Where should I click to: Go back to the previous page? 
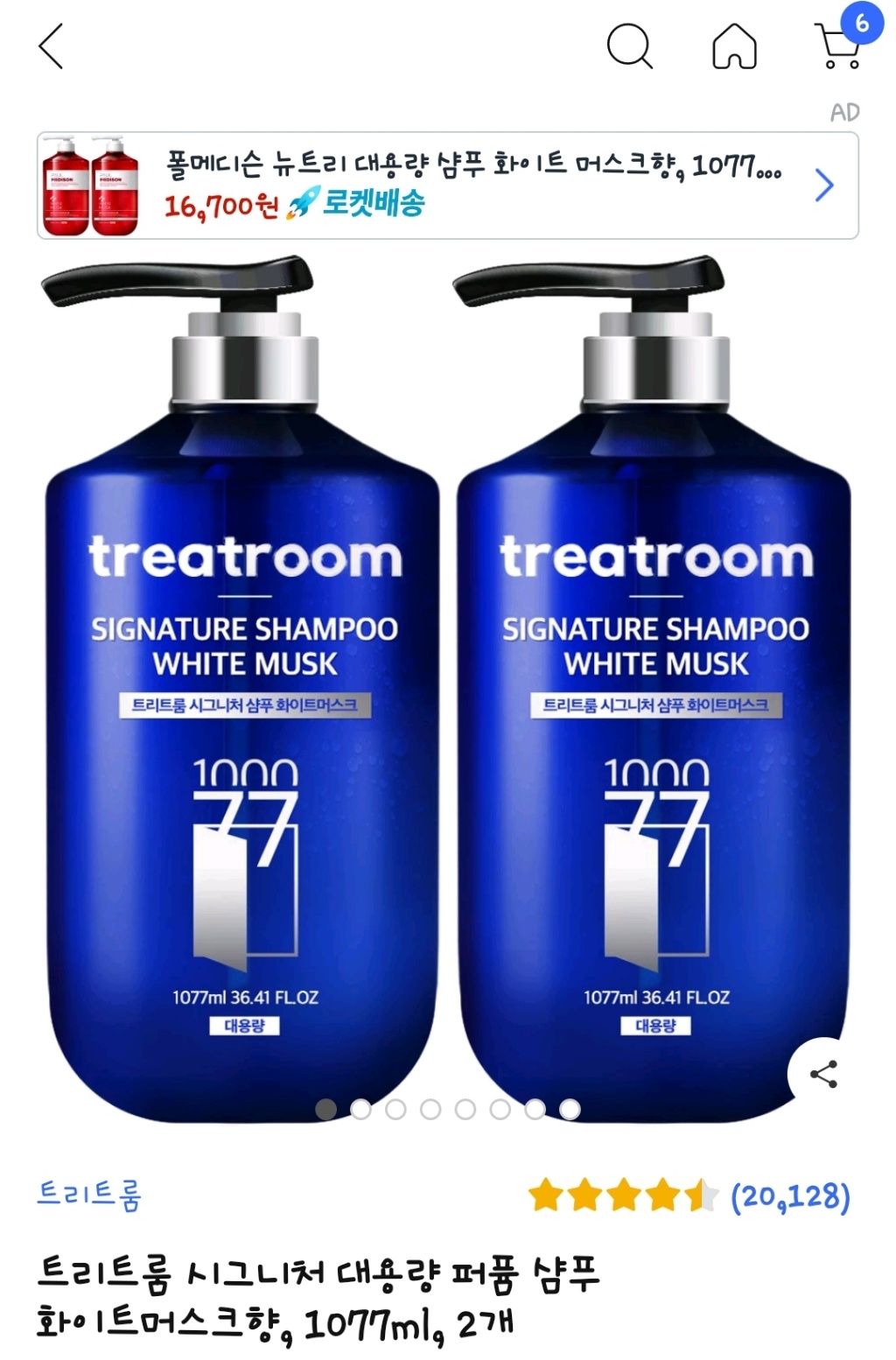(52, 46)
